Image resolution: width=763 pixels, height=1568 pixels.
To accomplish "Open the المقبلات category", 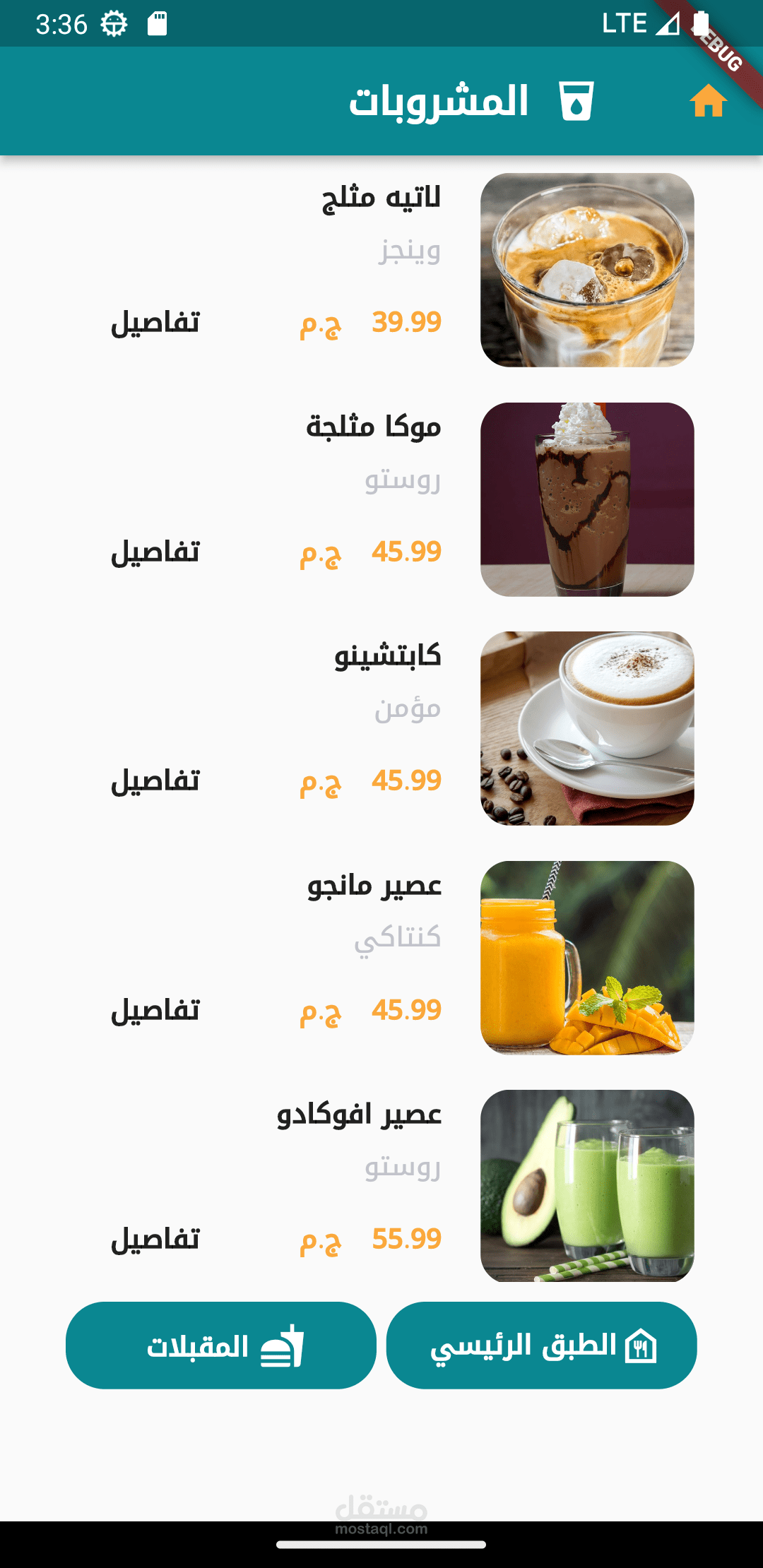I will (x=221, y=1346).
